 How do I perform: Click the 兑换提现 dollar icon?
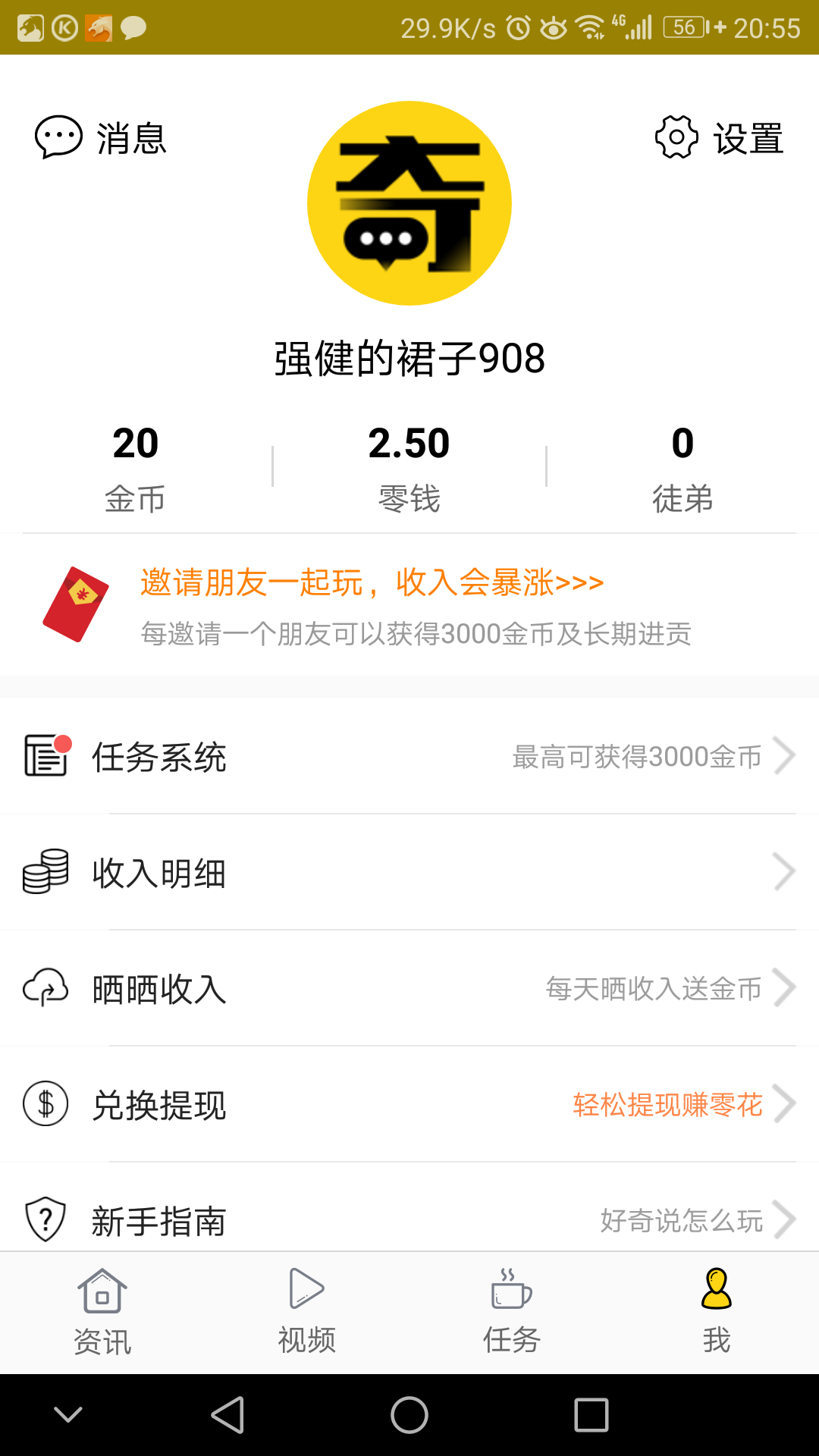[x=45, y=1106]
